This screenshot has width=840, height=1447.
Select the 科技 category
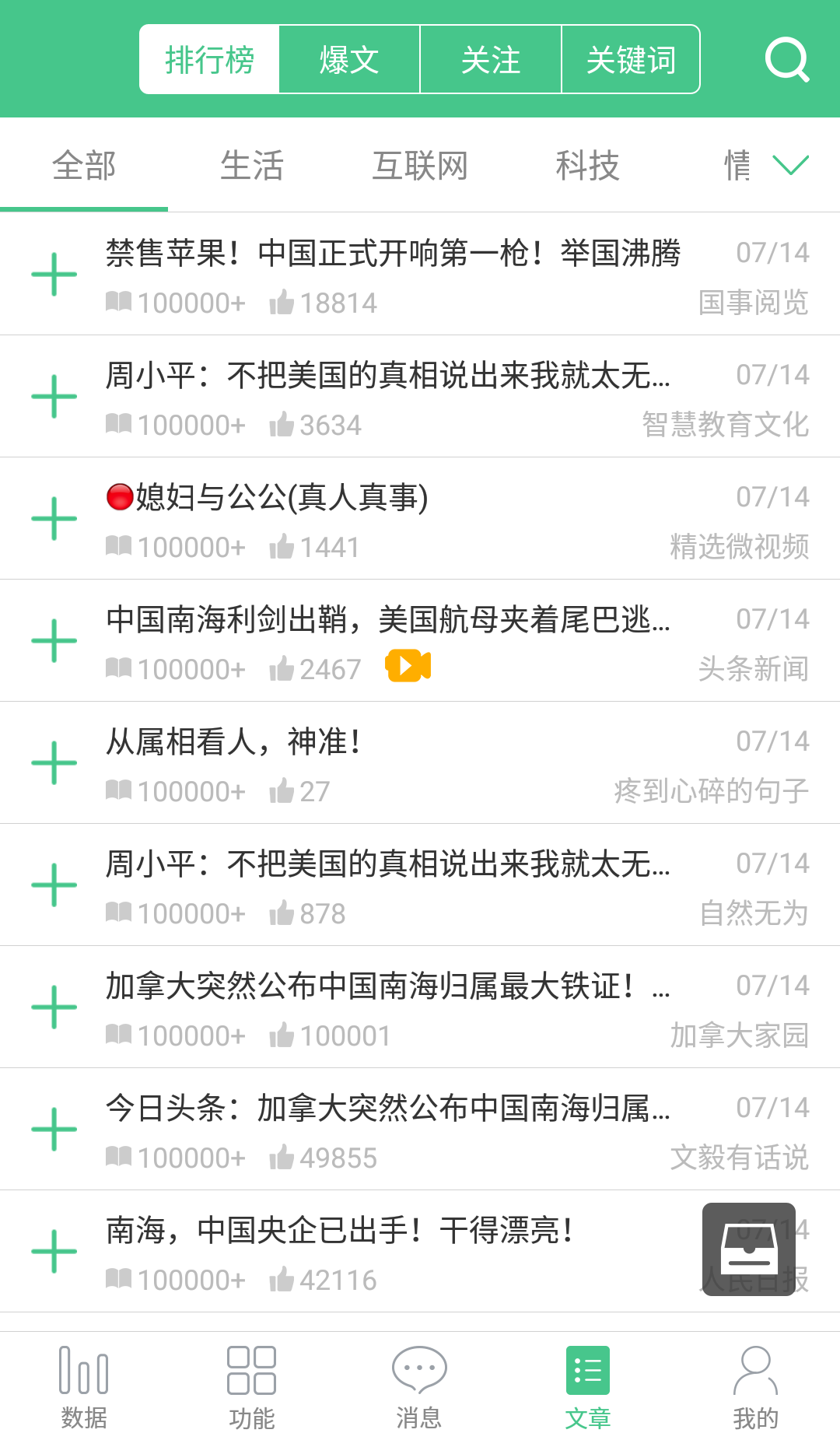589,165
